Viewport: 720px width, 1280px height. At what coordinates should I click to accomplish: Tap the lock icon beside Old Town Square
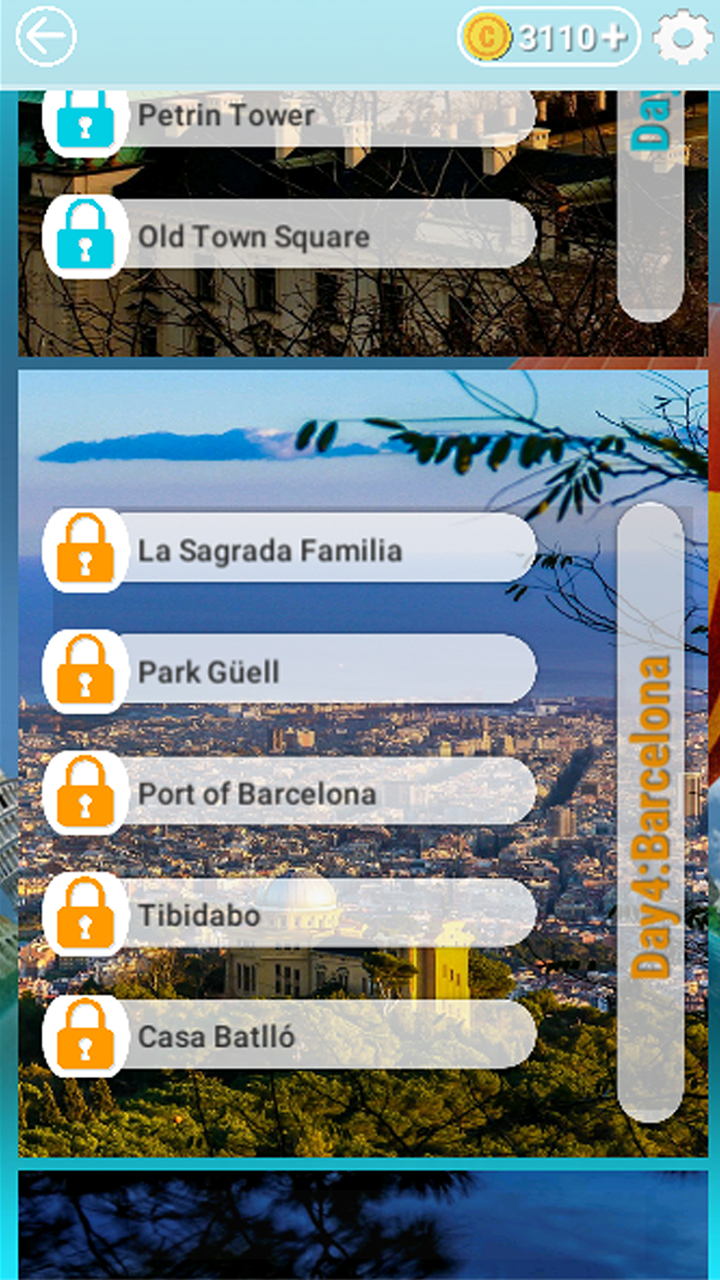point(84,236)
